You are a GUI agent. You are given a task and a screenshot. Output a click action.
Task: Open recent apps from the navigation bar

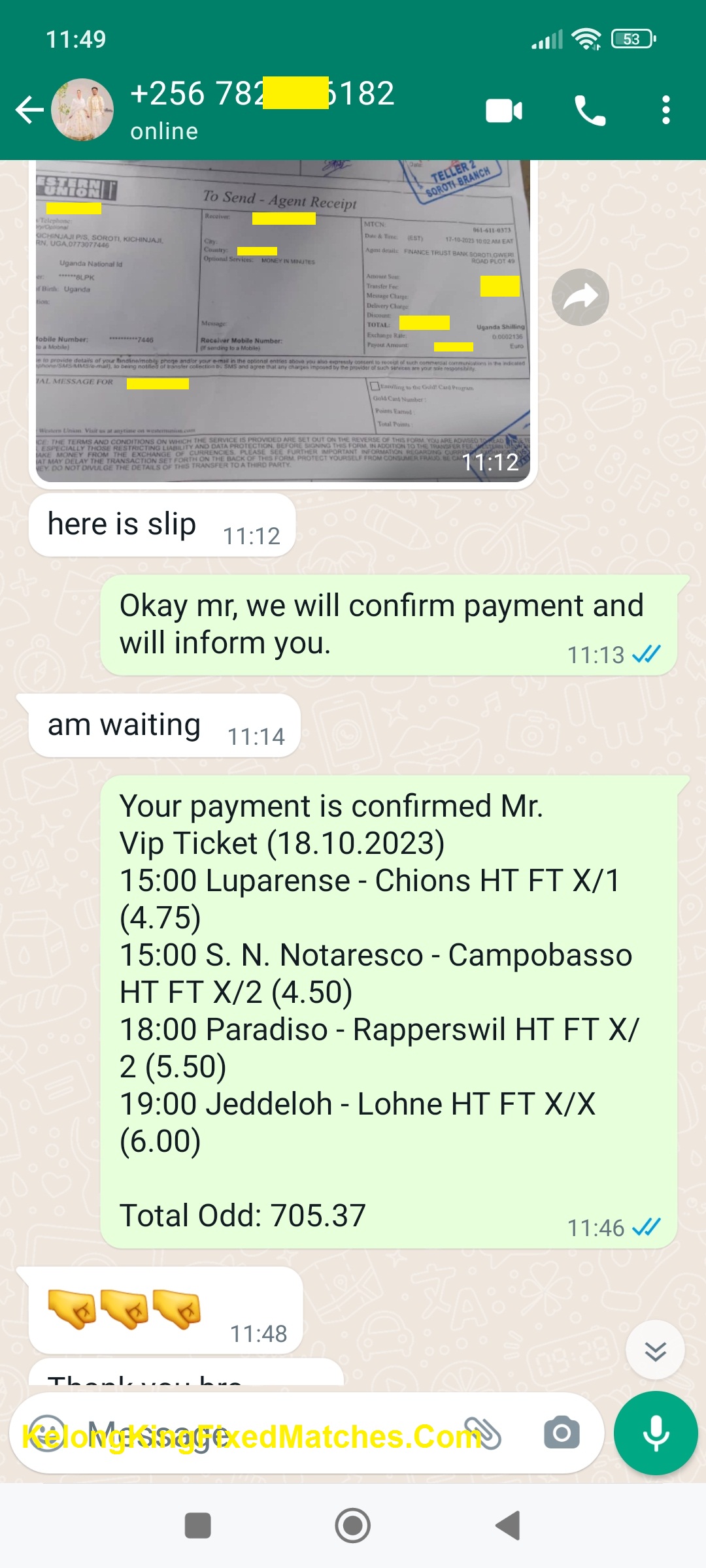[197, 1526]
